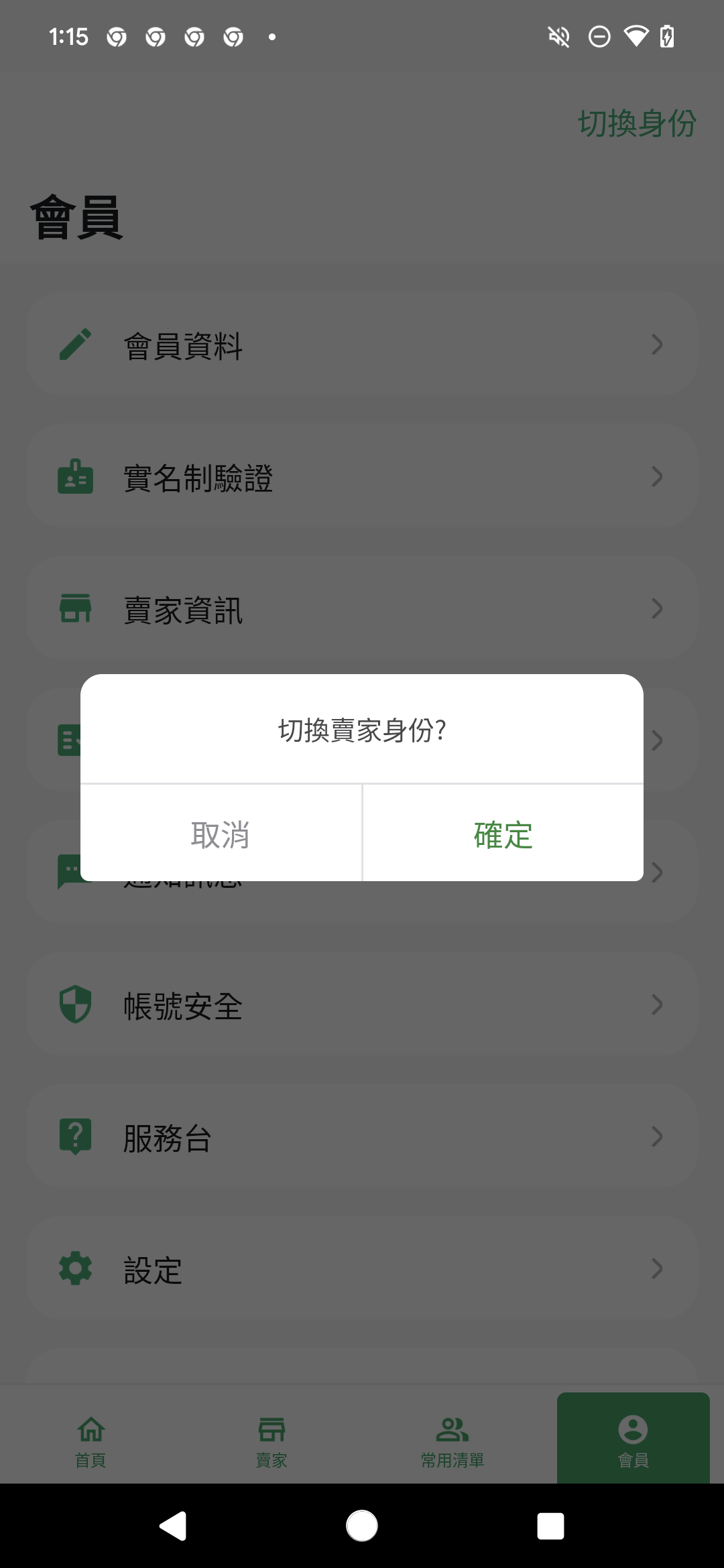Switch to the 常用清單 tab
The height and width of the screenshot is (1568, 724).
coord(452,1440)
